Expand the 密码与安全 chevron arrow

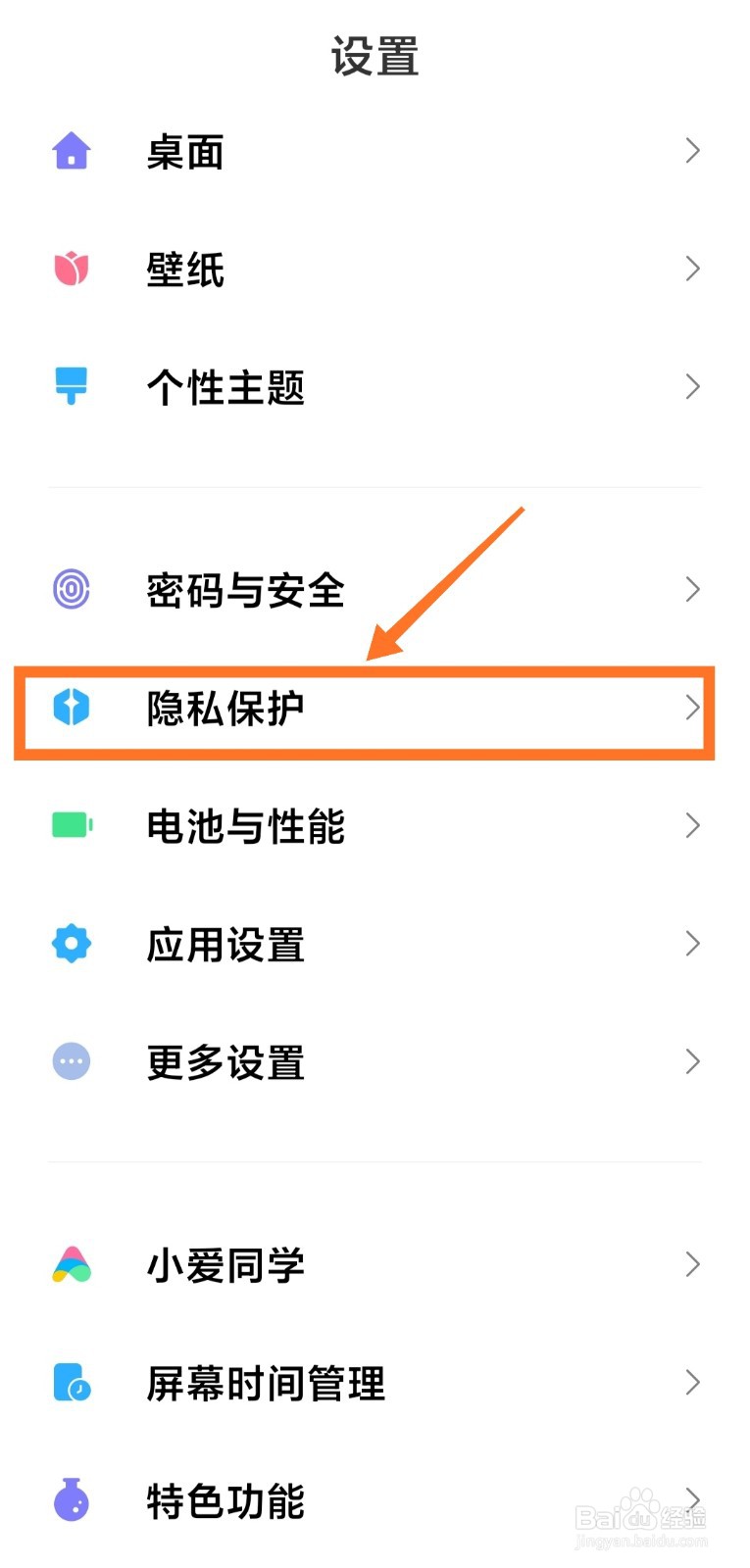tap(693, 588)
